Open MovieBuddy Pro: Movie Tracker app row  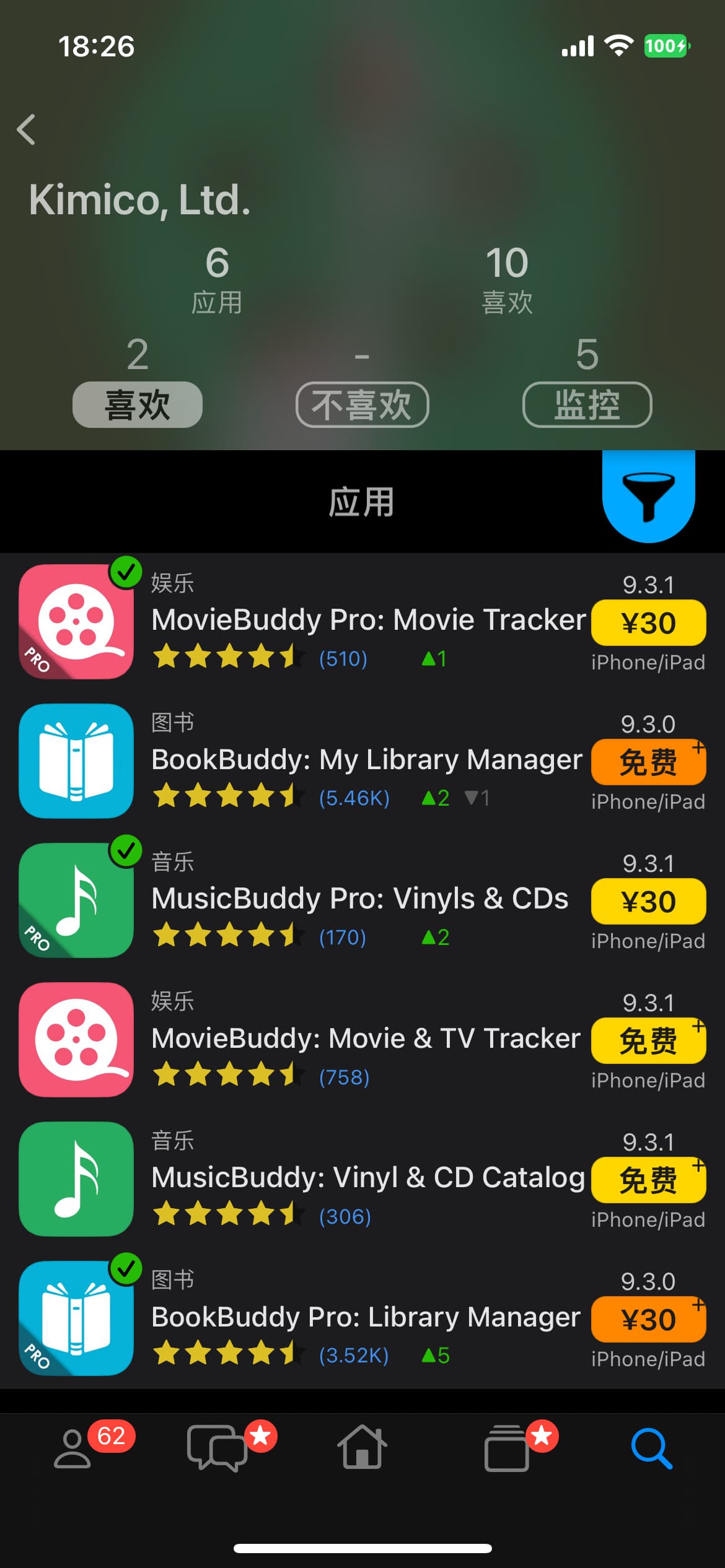tap(368, 620)
